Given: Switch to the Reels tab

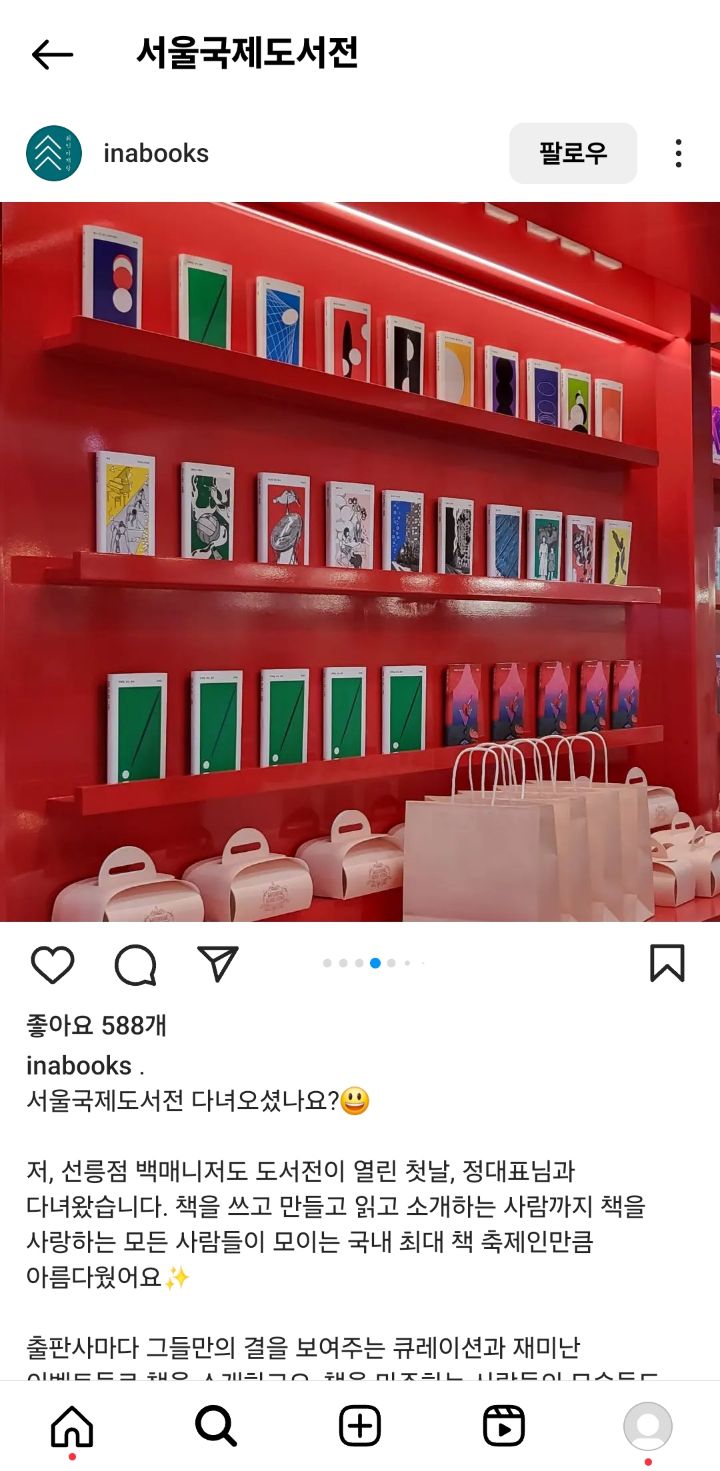Looking at the screenshot, I should [504, 1426].
